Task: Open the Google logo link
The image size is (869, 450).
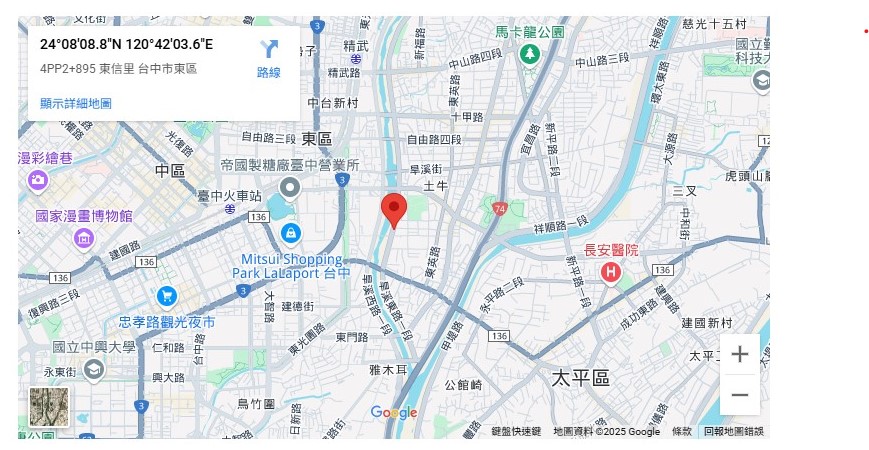Action: [394, 412]
